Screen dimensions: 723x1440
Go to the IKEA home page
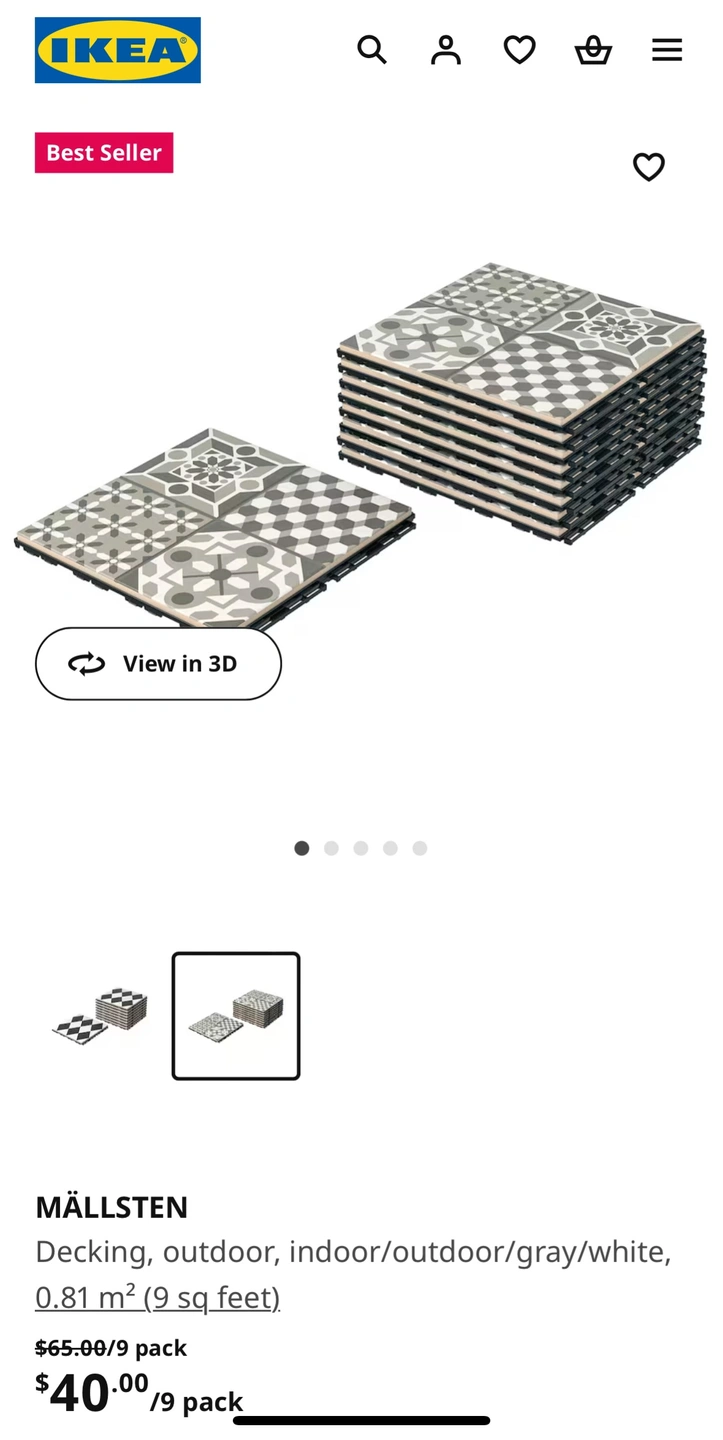click(x=118, y=50)
